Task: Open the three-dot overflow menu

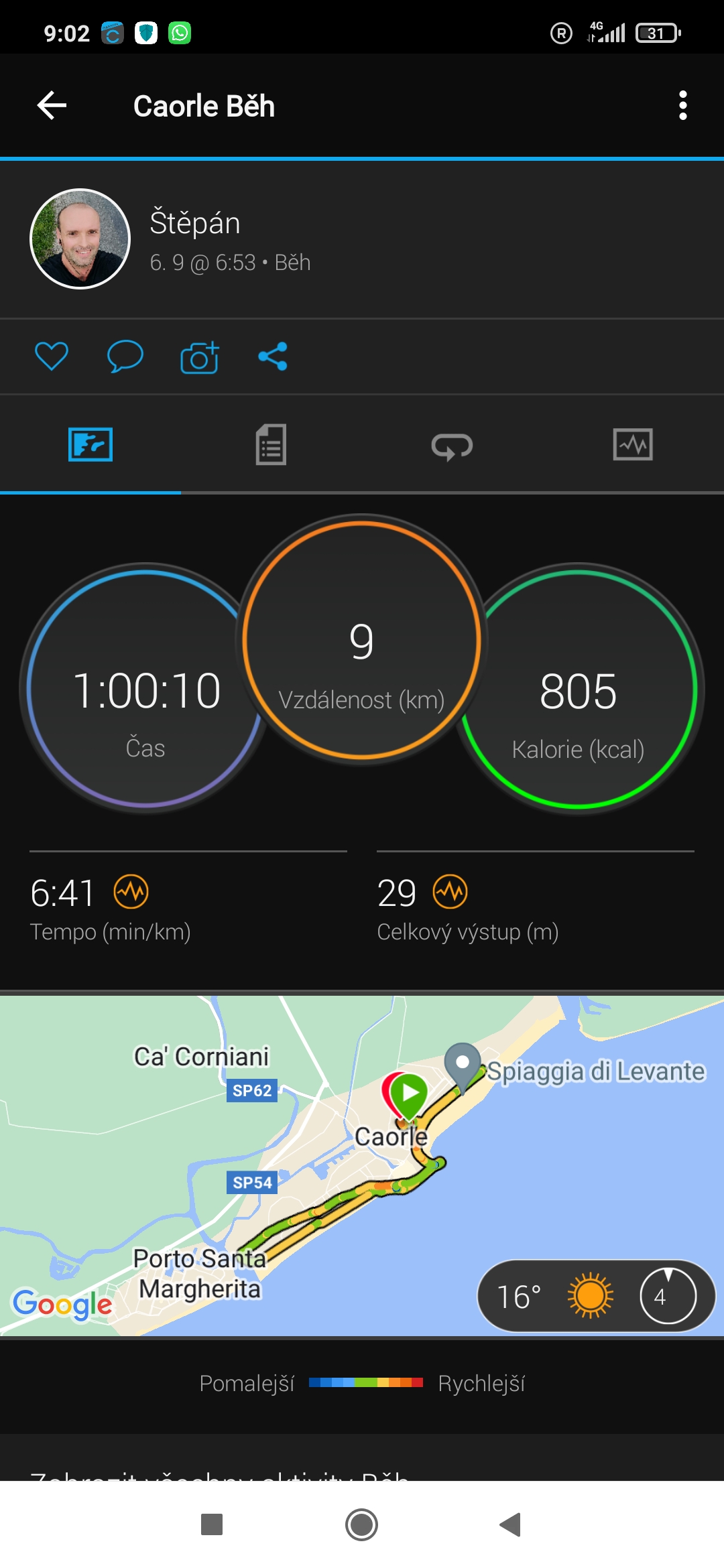Action: pos(682,106)
